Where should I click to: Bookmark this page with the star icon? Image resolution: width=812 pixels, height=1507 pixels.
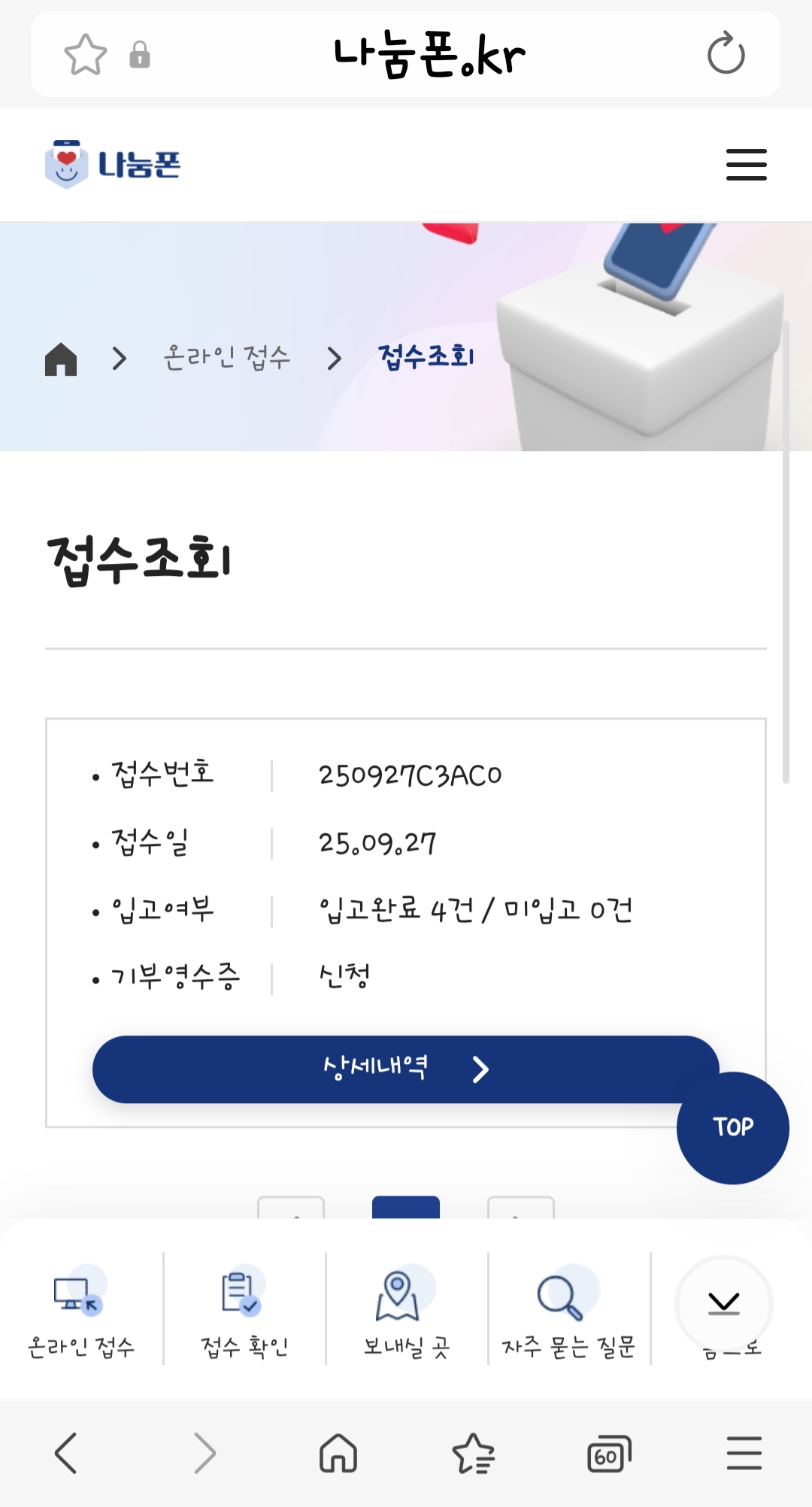(x=85, y=55)
